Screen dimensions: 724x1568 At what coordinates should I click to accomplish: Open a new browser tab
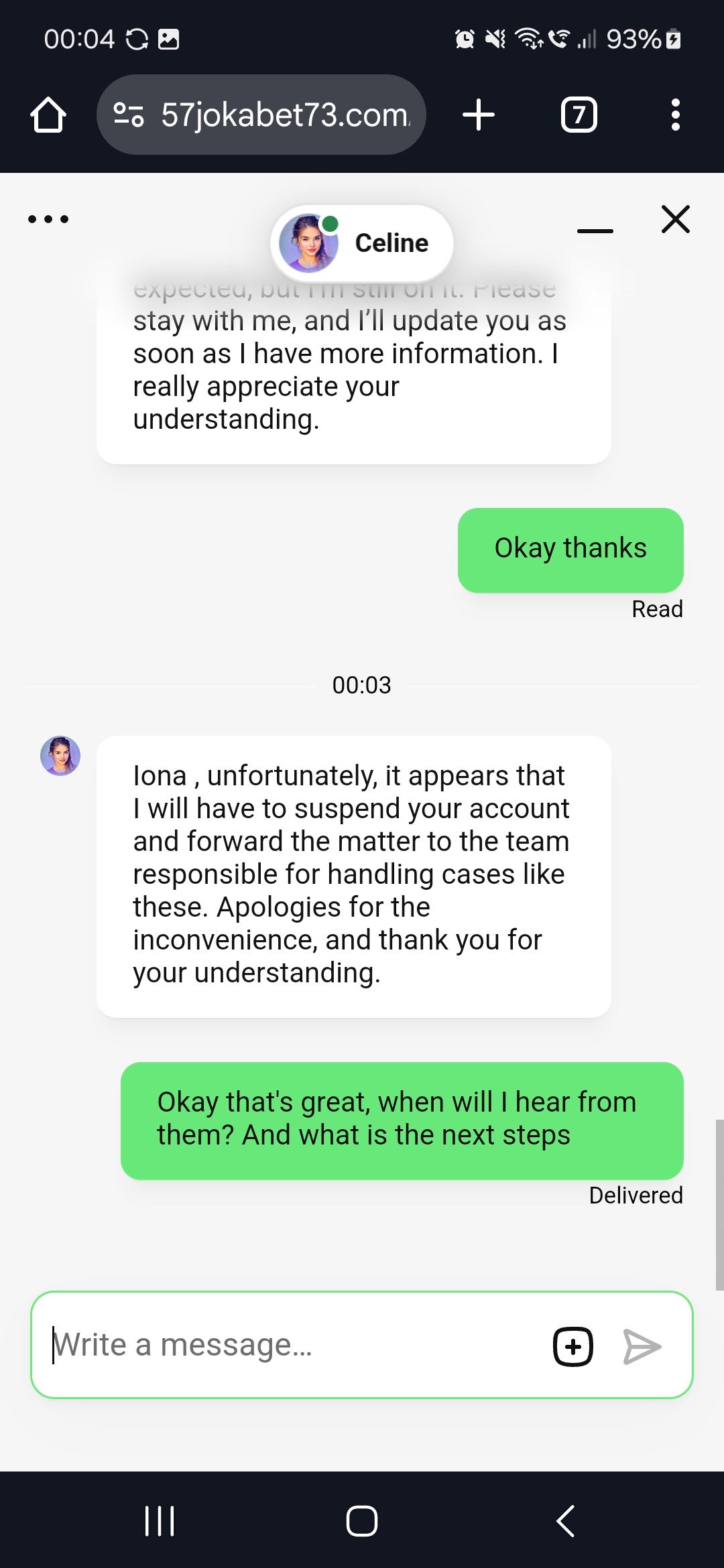[479, 115]
